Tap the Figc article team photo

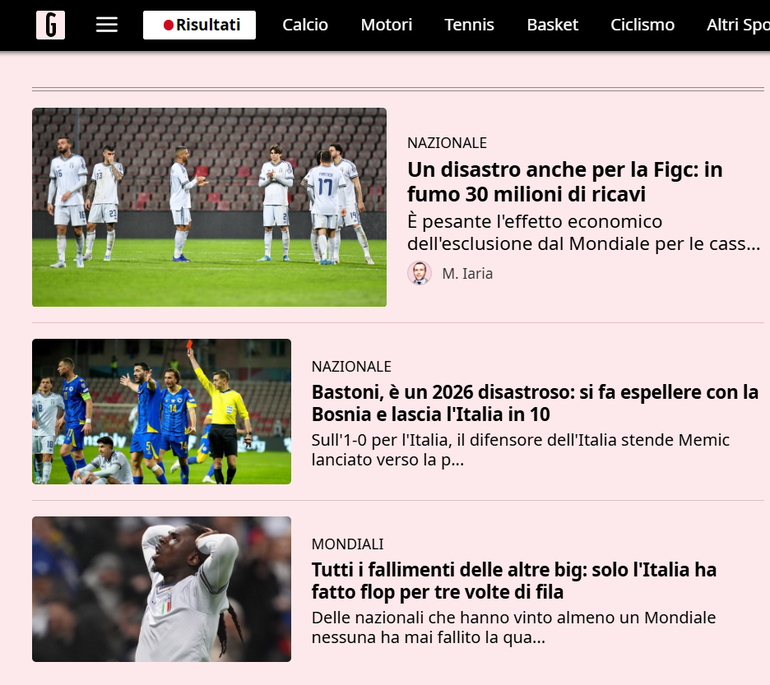[x=209, y=207]
